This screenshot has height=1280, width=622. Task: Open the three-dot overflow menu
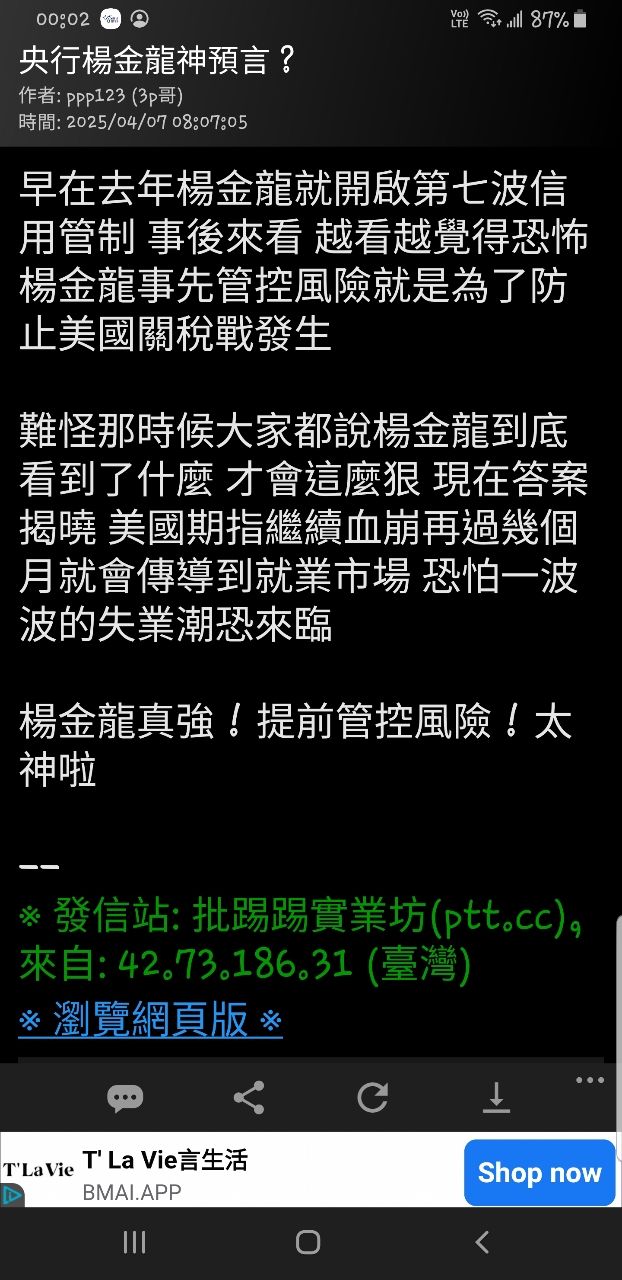tap(590, 1081)
